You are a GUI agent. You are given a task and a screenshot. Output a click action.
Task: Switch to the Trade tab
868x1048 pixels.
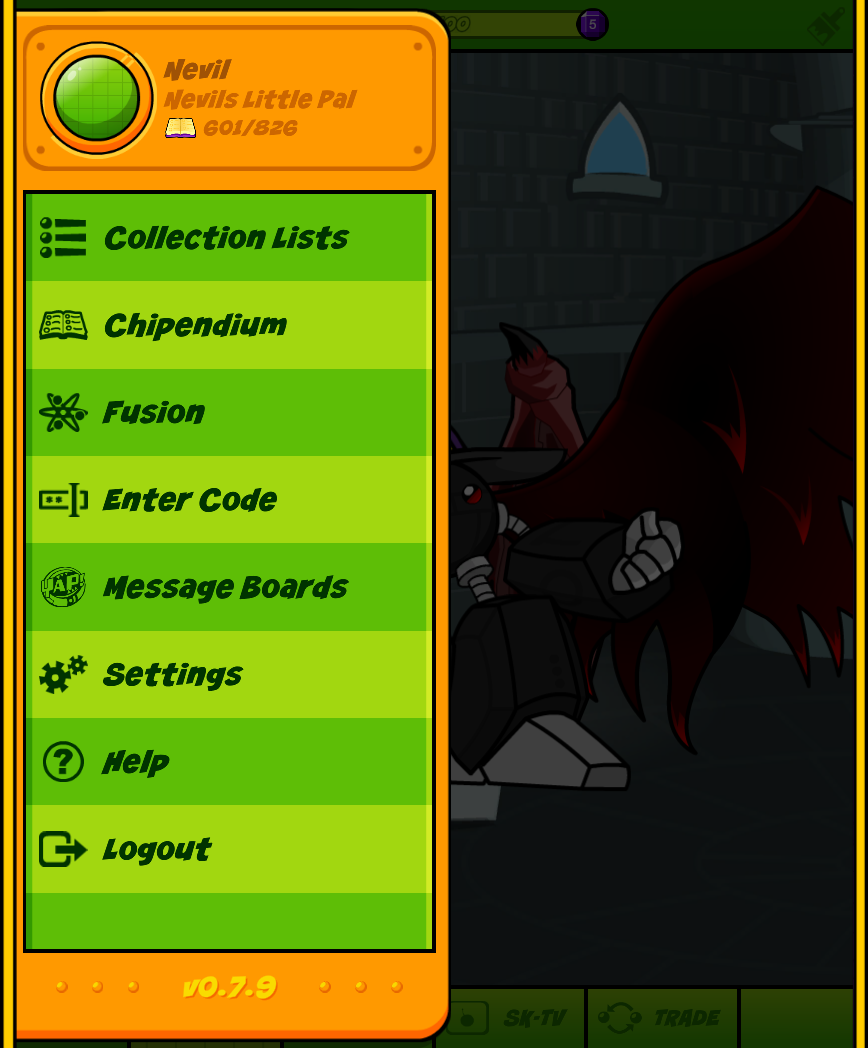[661, 1018]
